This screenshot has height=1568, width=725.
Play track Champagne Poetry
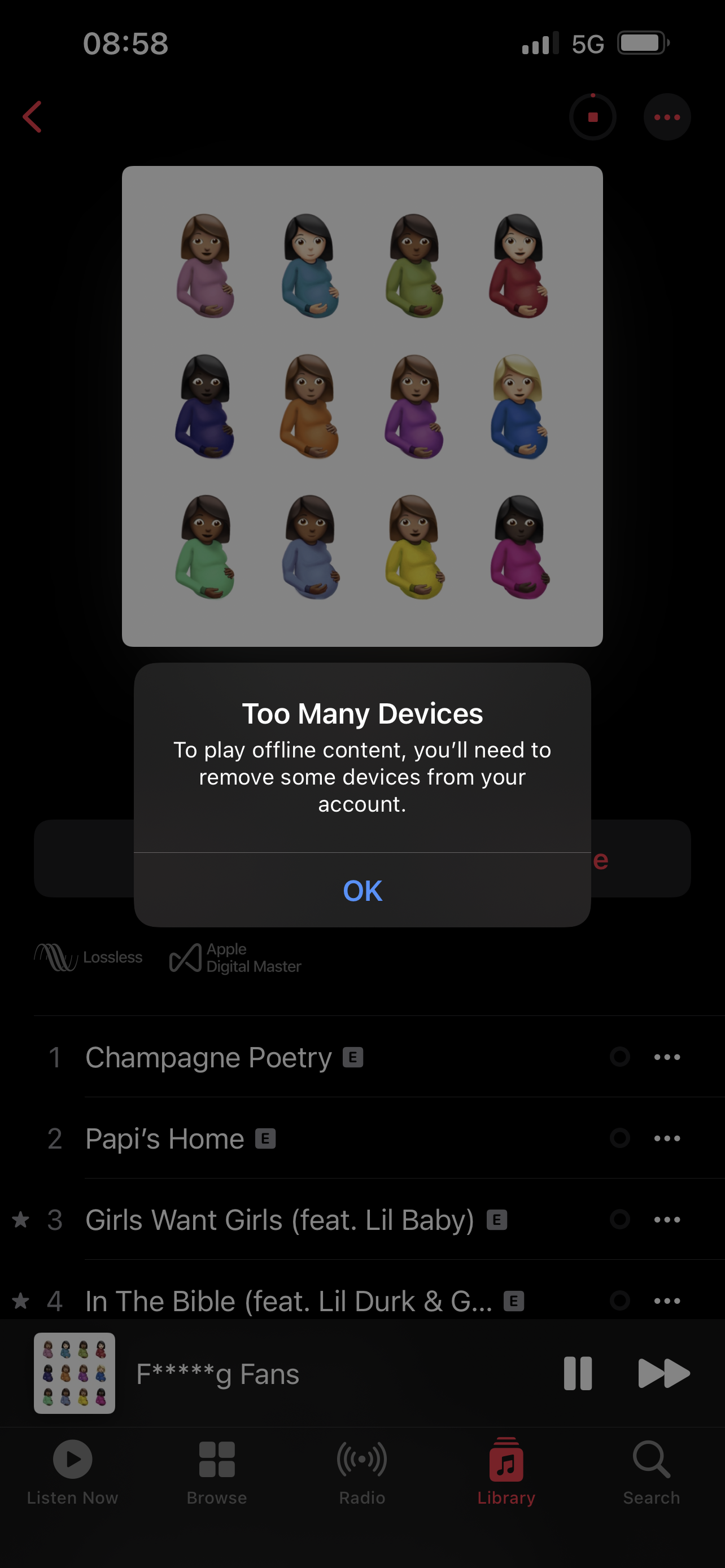pos(208,1057)
